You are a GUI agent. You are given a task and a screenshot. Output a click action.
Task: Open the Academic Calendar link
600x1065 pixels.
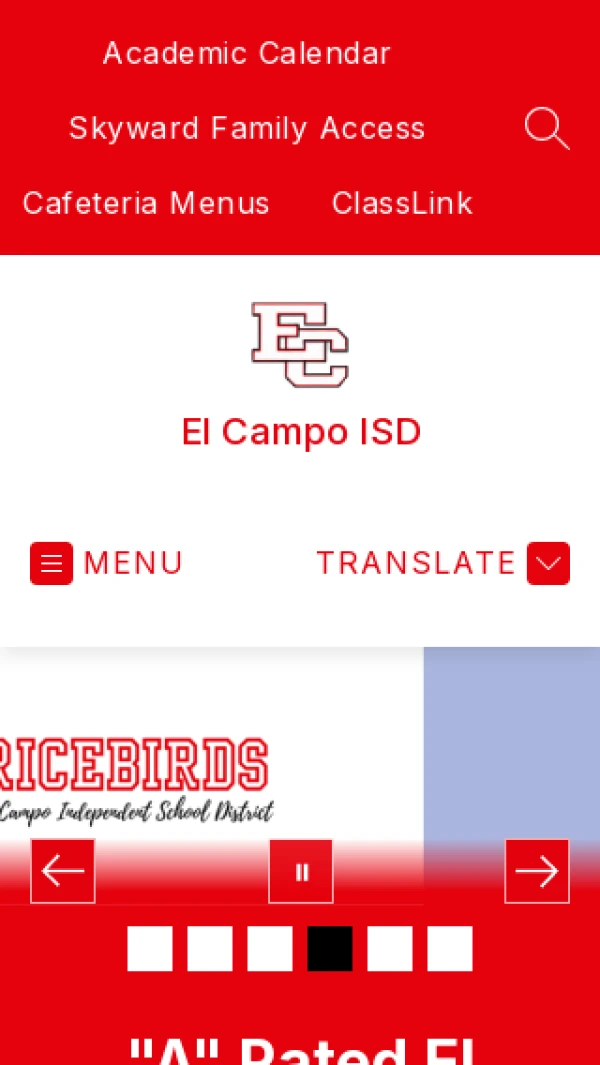(x=247, y=53)
